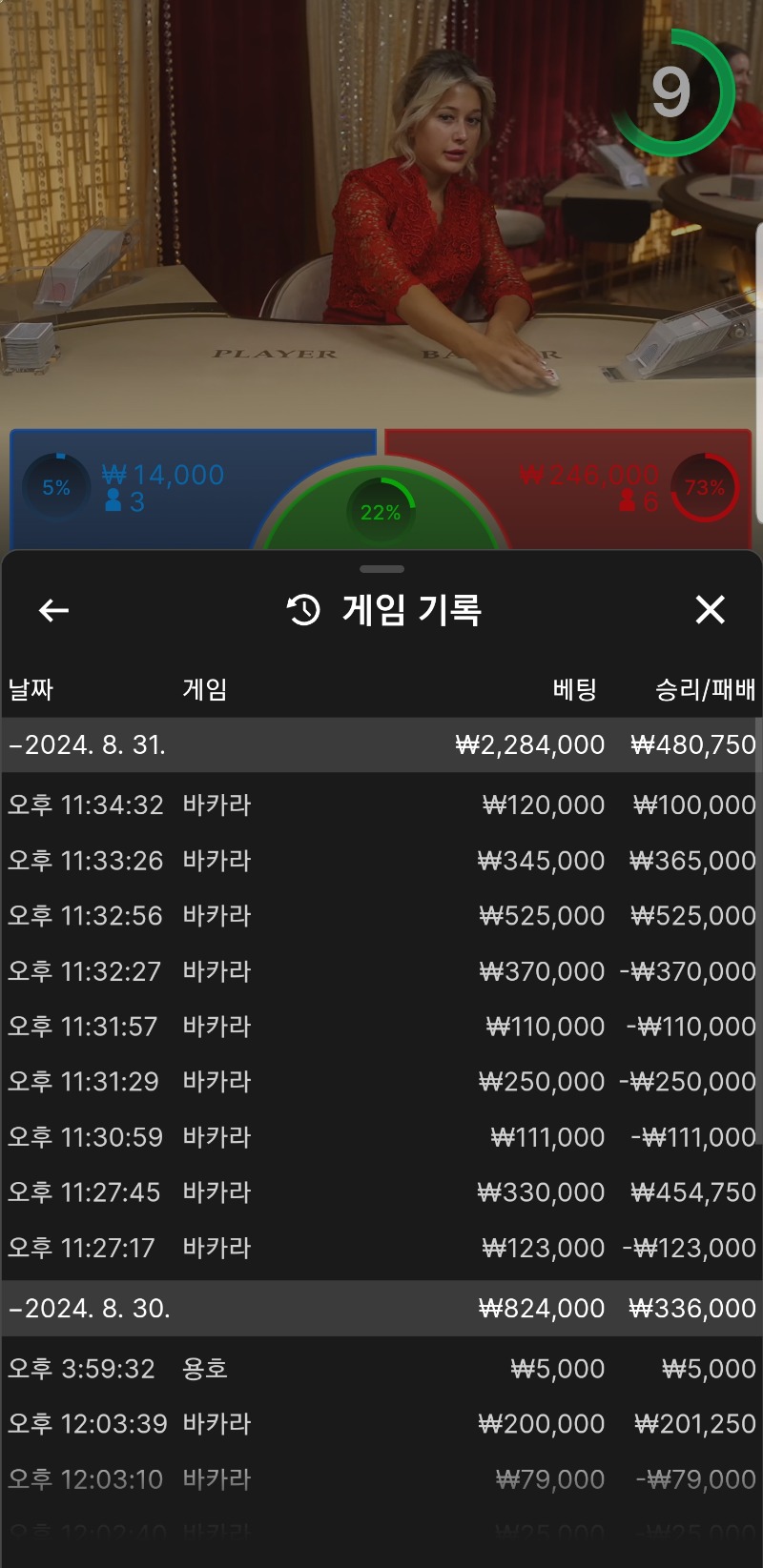The height and width of the screenshot is (1568, 763).
Task: Collapse the 2024. 8. 30. date group
Action: pyautogui.click(x=381, y=1308)
